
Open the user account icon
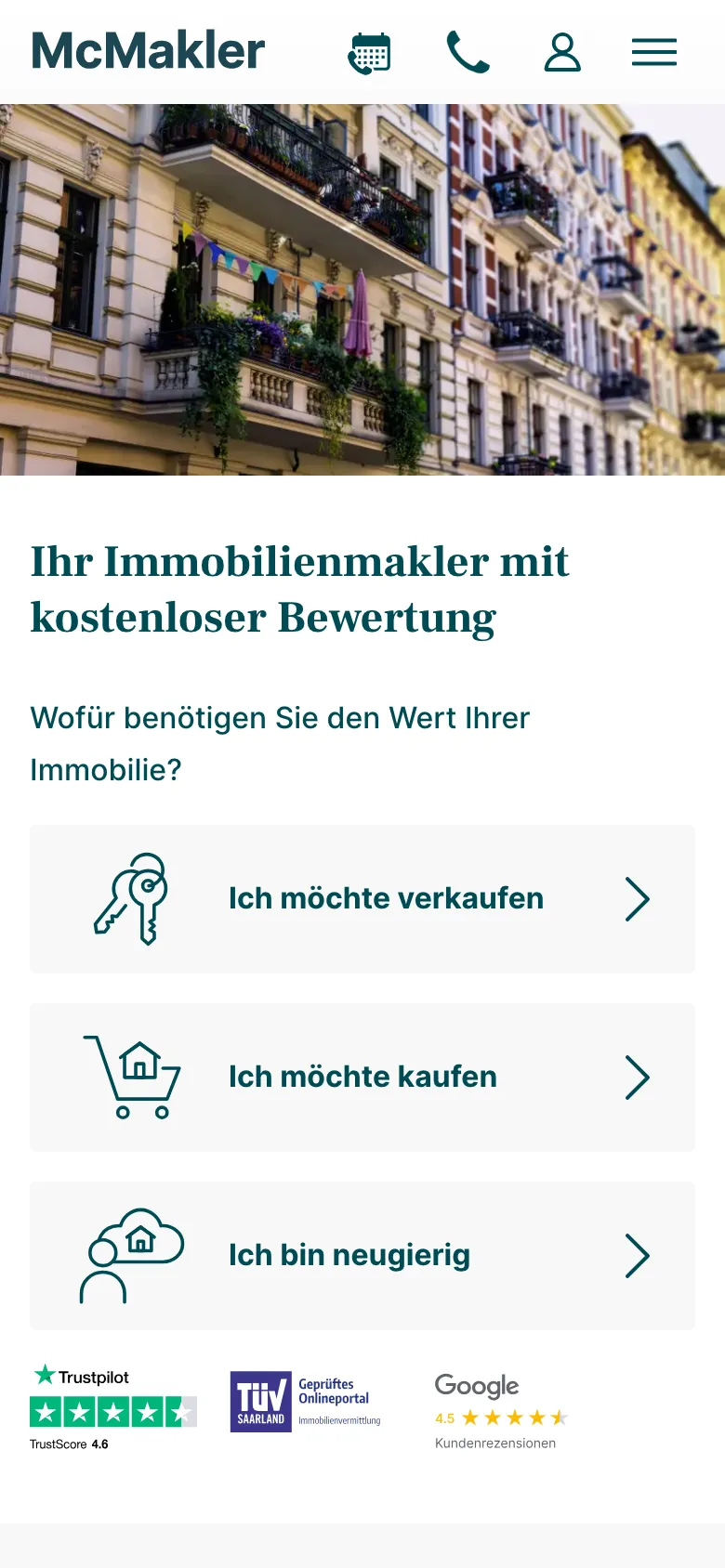561,52
